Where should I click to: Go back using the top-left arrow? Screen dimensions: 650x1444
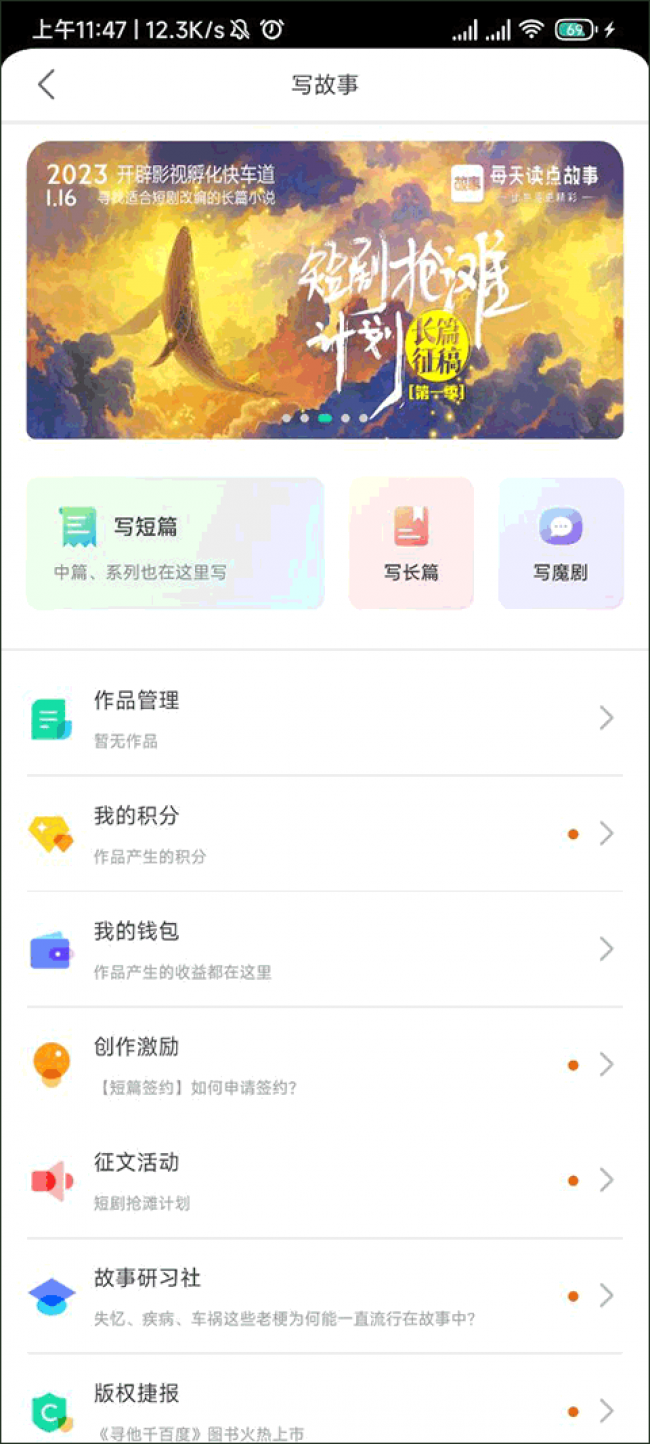pos(46,85)
